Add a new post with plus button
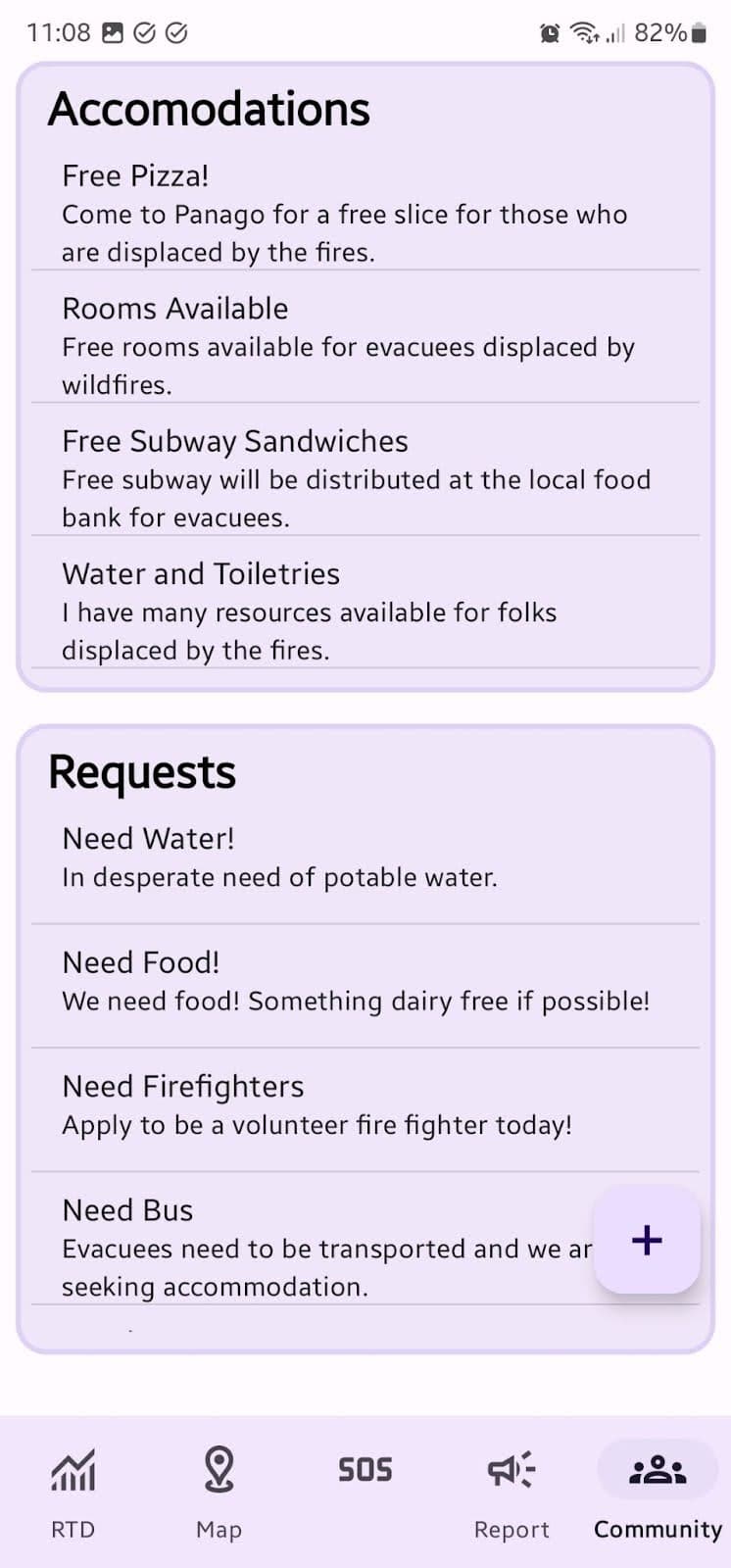The width and height of the screenshot is (731, 1568). [647, 1241]
